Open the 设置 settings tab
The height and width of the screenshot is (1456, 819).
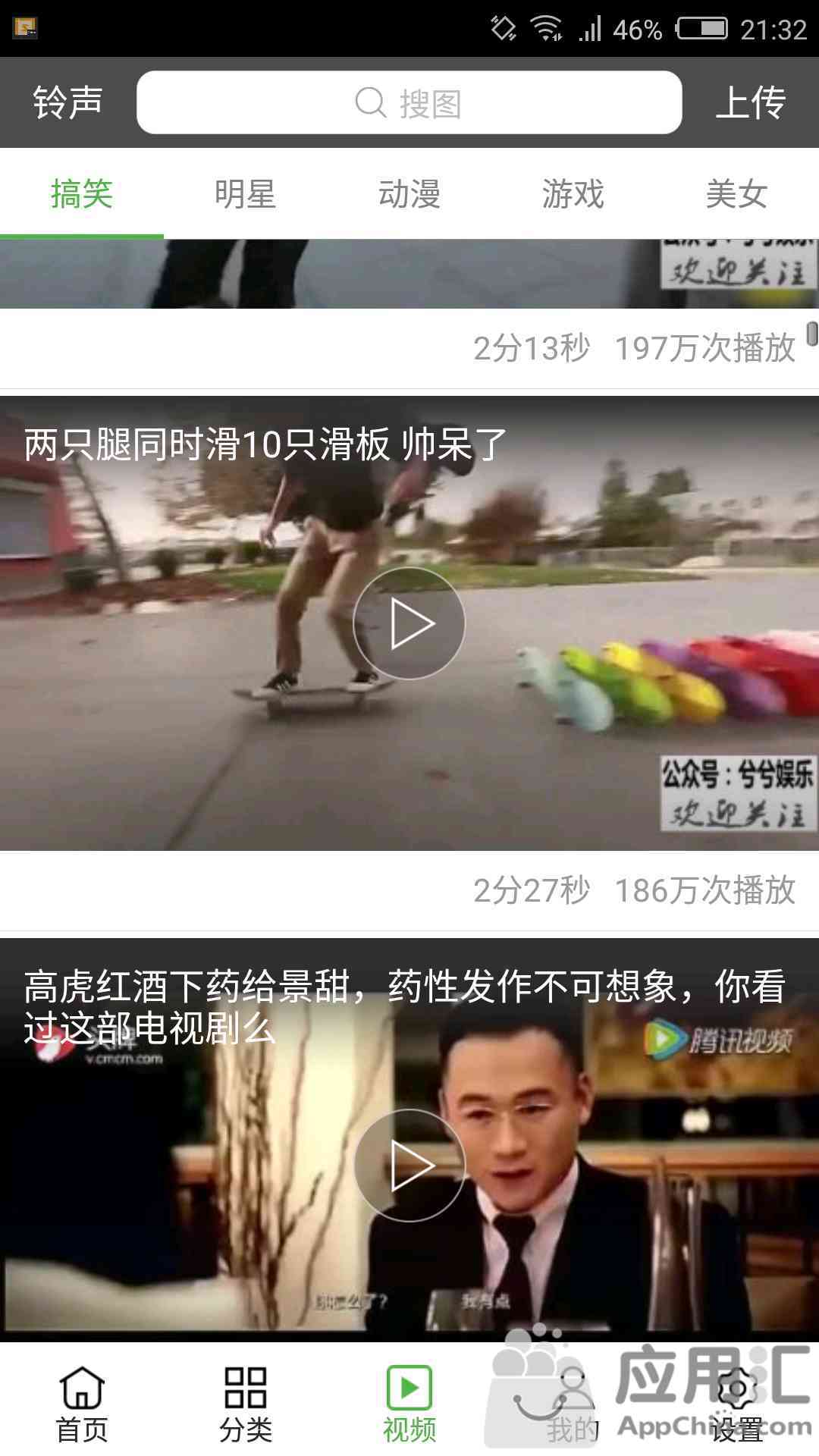737,1404
